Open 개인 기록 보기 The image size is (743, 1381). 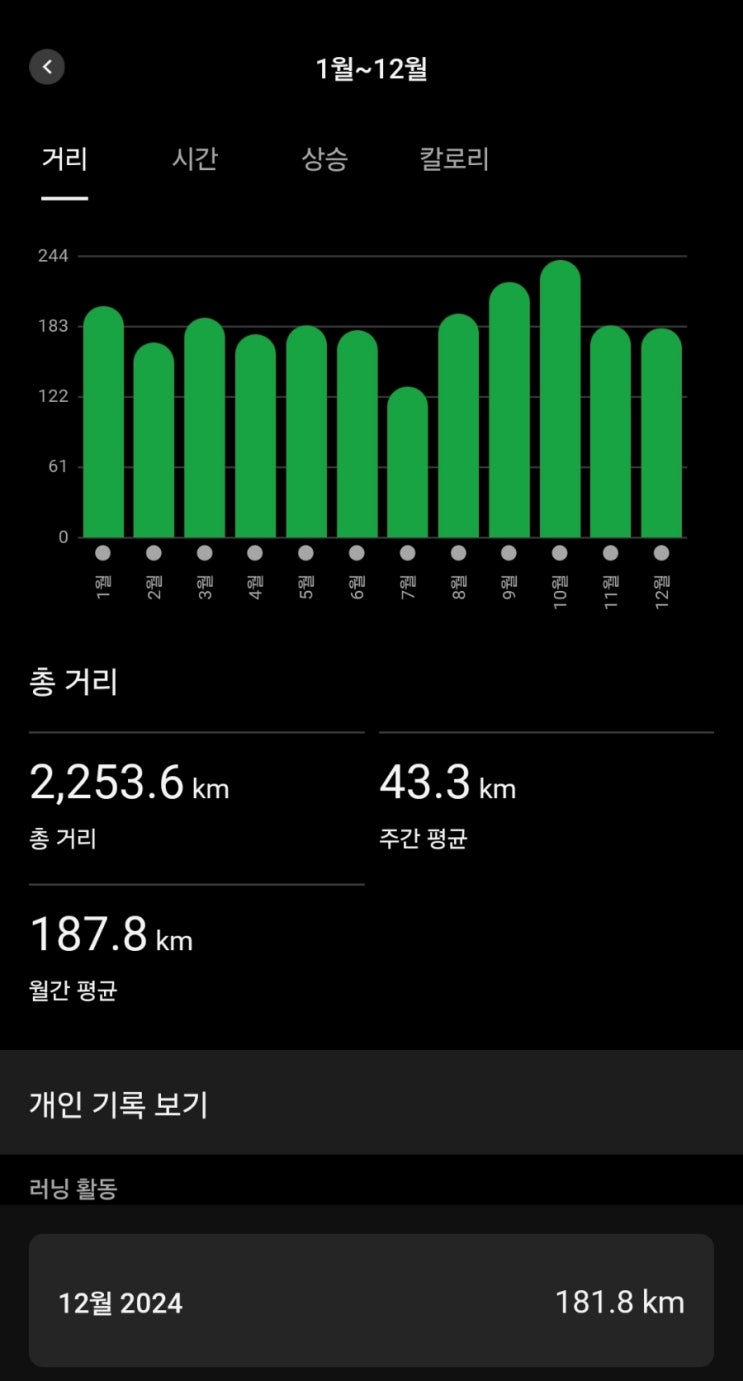point(371,1104)
